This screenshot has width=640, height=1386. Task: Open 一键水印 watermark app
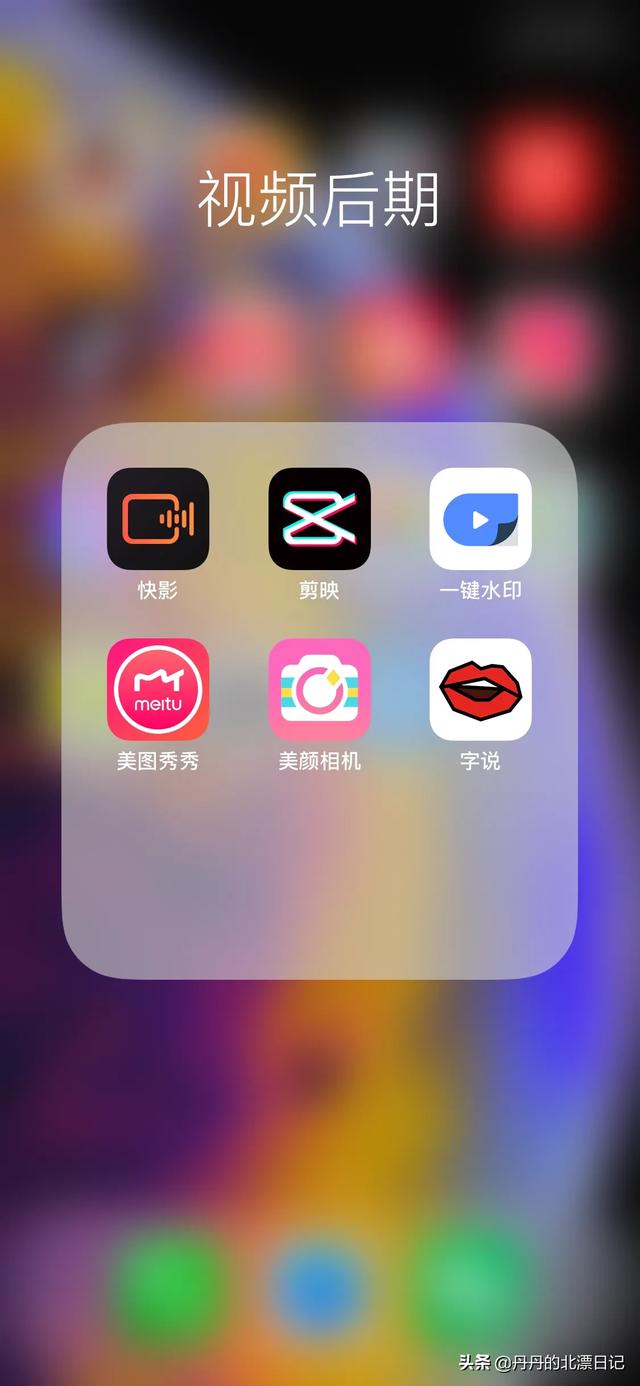point(480,518)
